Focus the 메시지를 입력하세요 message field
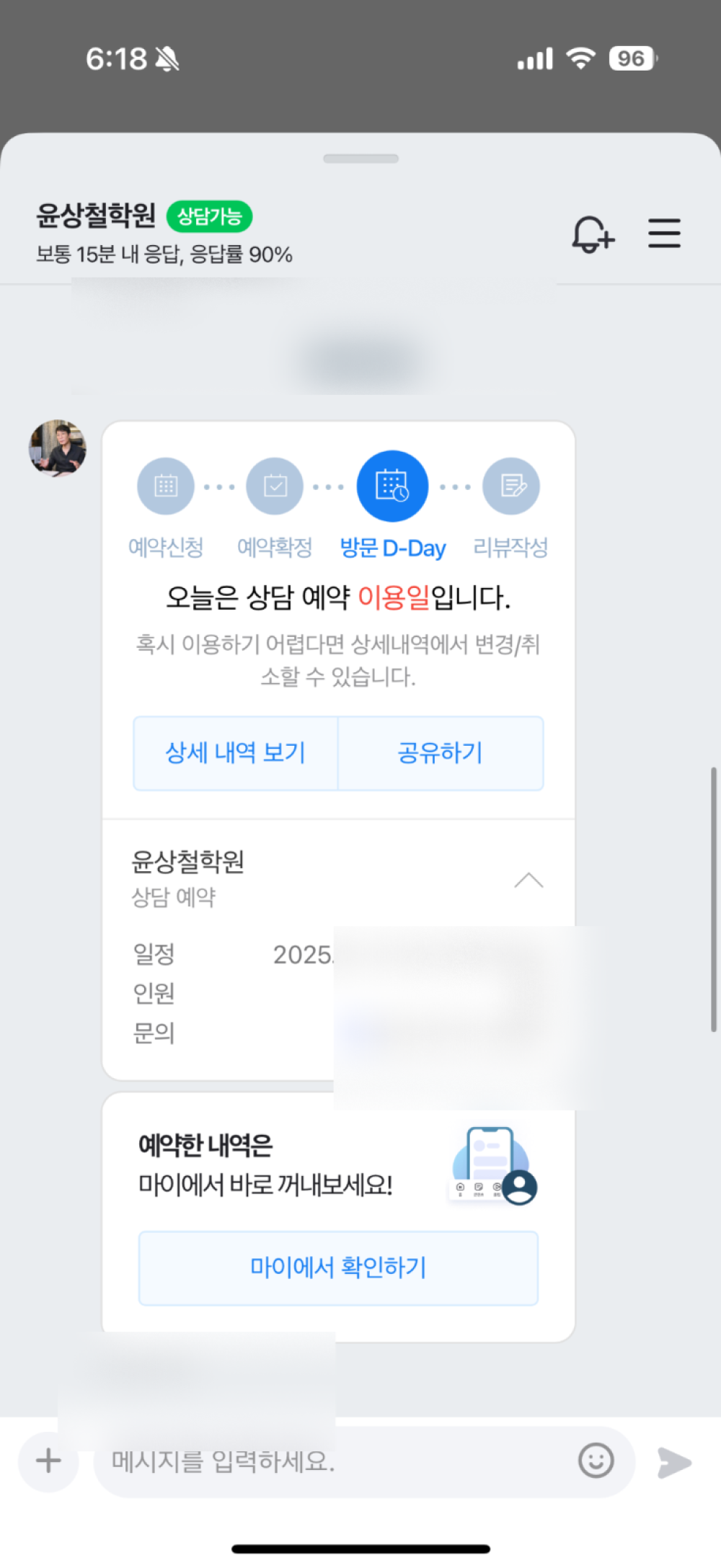The height and width of the screenshot is (1568, 721). click(x=332, y=1461)
